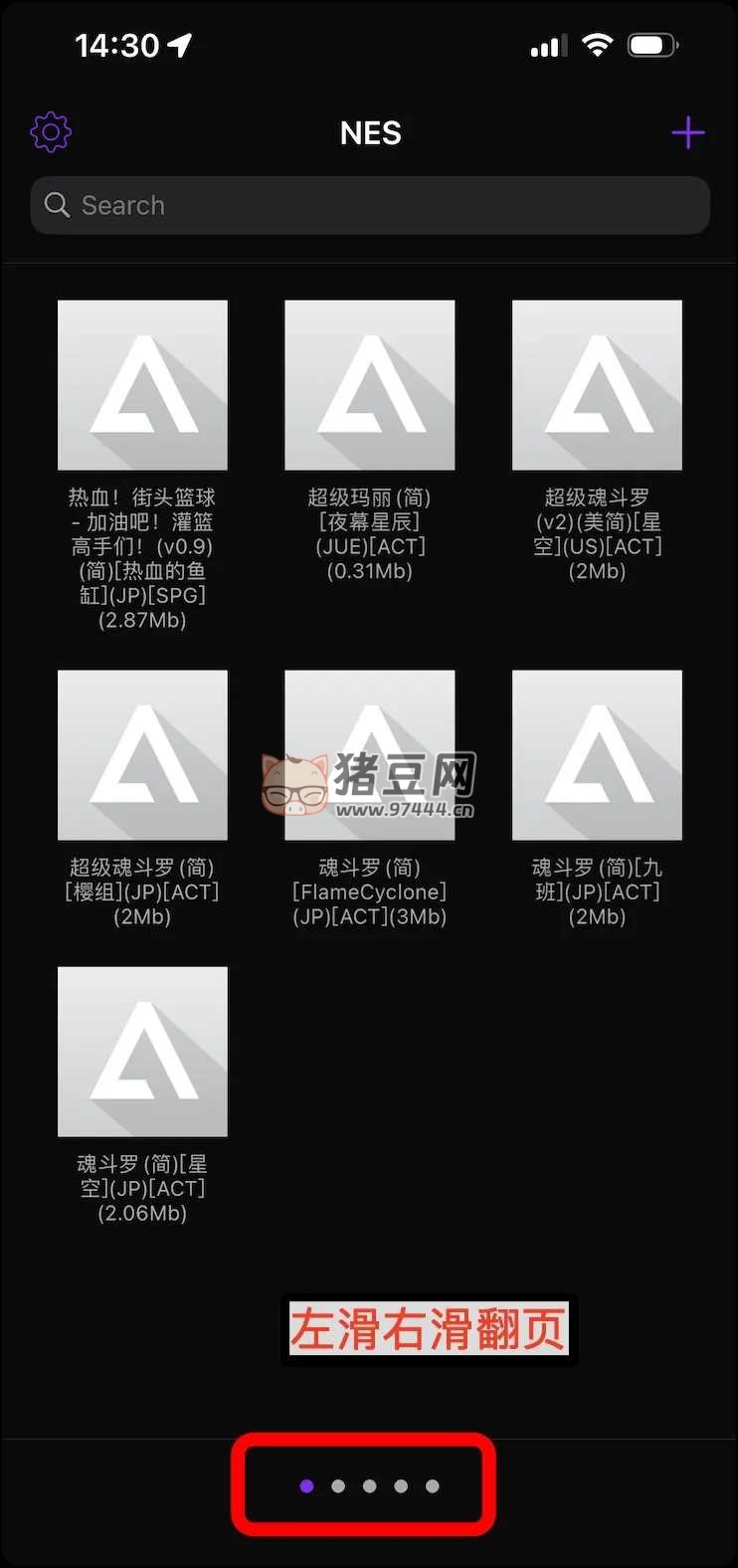Image resolution: width=738 pixels, height=1568 pixels.
Task: Tap the plus icon to add games
Action: click(688, 132)
